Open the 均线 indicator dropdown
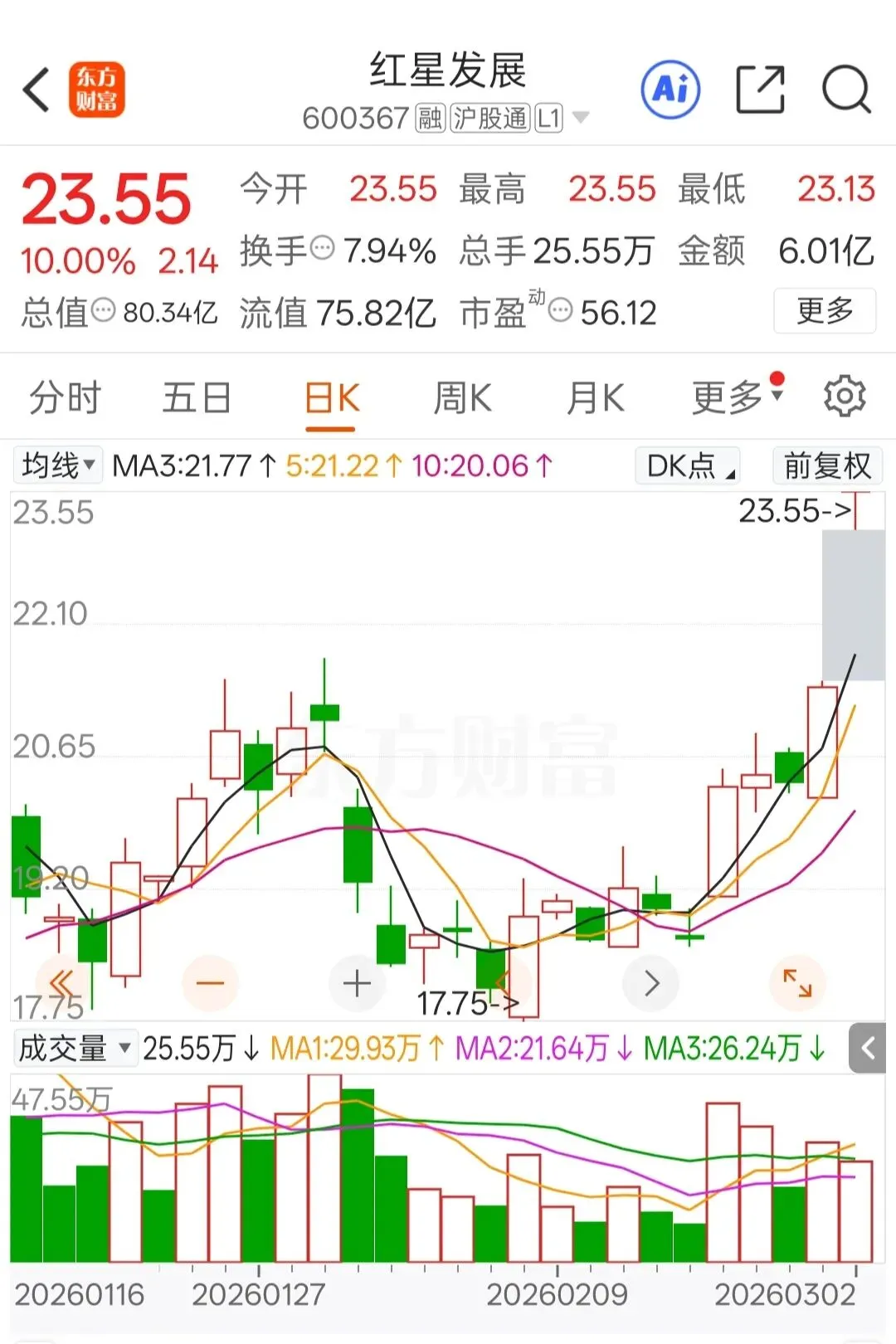The height and width of the screenshot is (1344, 896). [58, 465]
